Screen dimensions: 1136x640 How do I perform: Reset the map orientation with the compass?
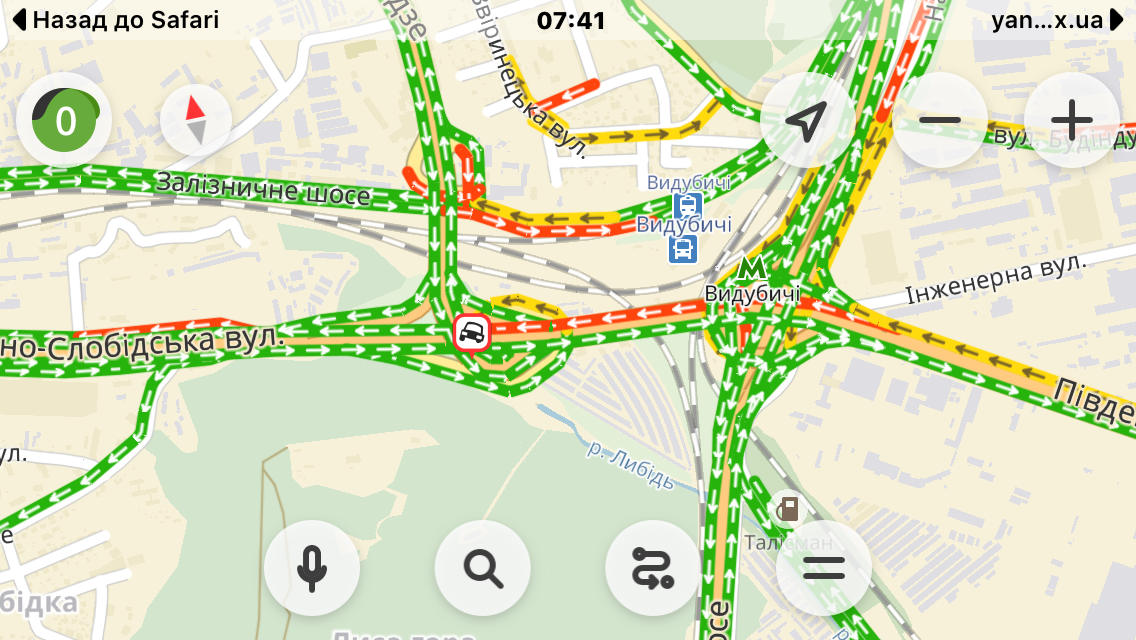196,121
